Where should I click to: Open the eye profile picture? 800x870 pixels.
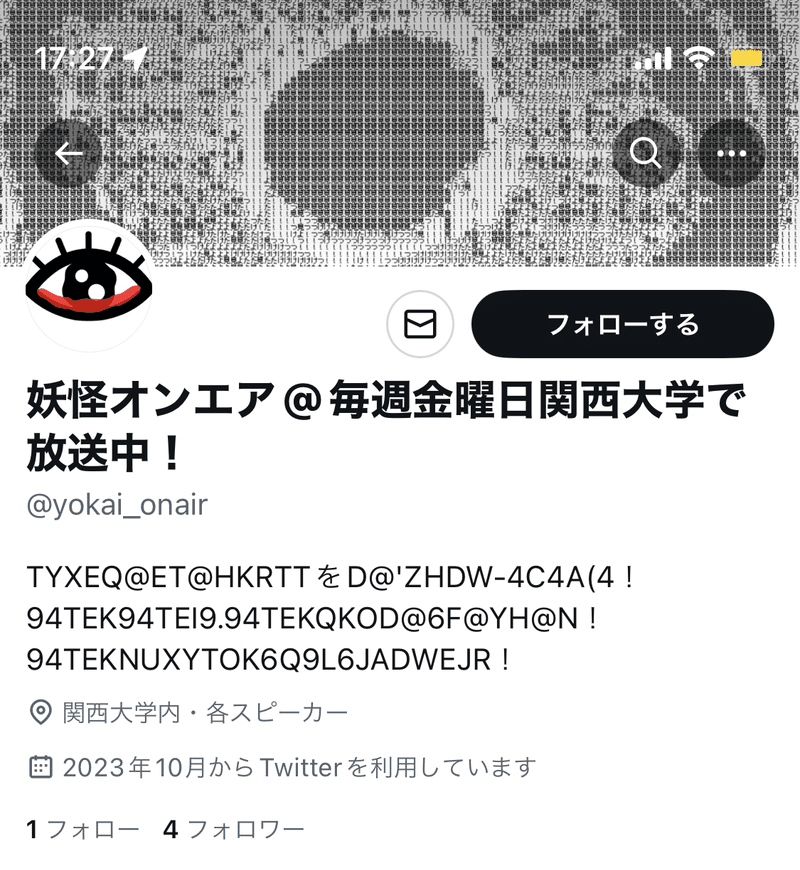(88, 285)
